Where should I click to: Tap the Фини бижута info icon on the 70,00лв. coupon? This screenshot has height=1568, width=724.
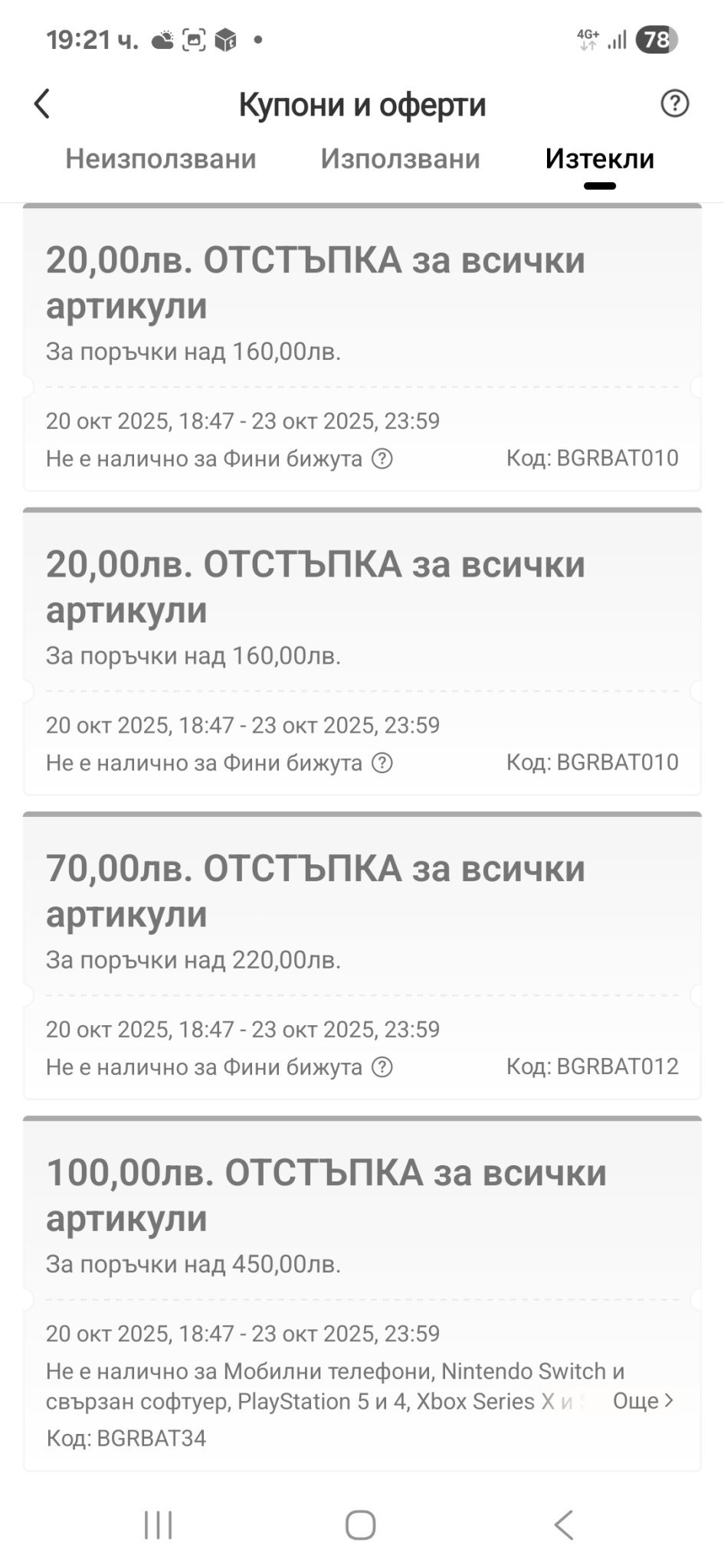click(x=382, y=1067)
